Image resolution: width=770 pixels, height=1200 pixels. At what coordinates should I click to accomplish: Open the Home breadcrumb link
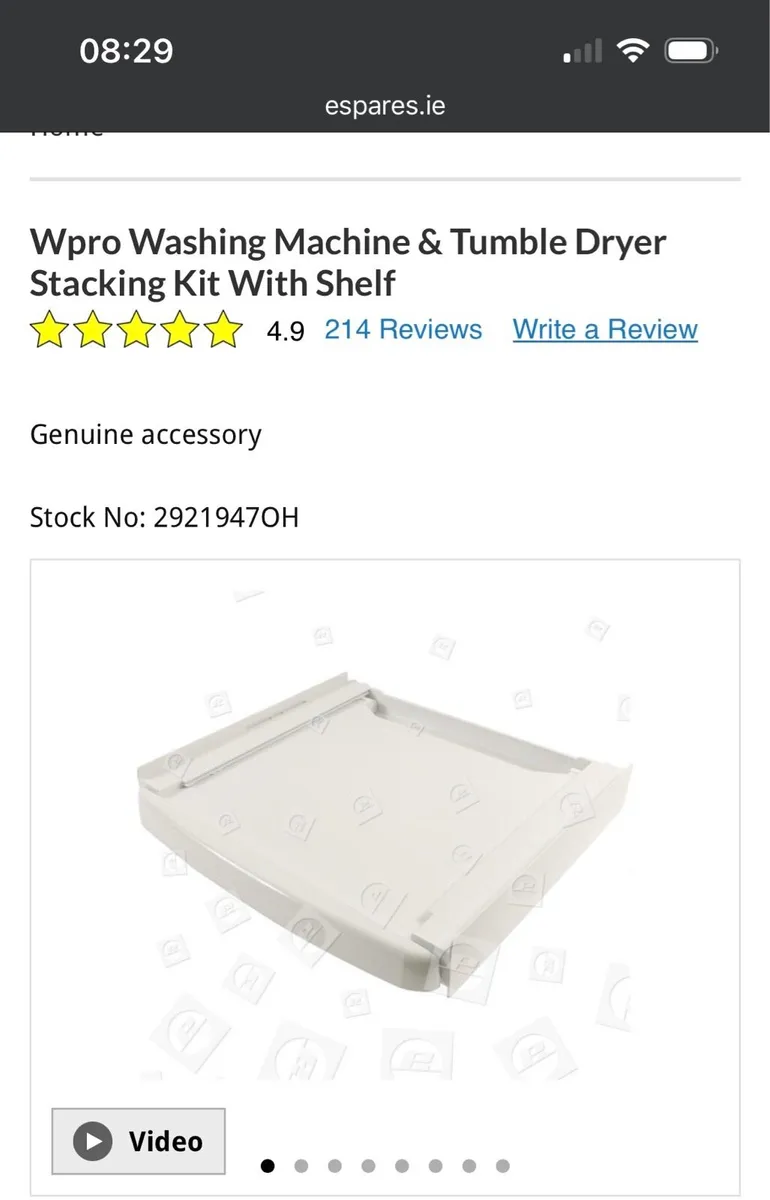click(66, 130)
